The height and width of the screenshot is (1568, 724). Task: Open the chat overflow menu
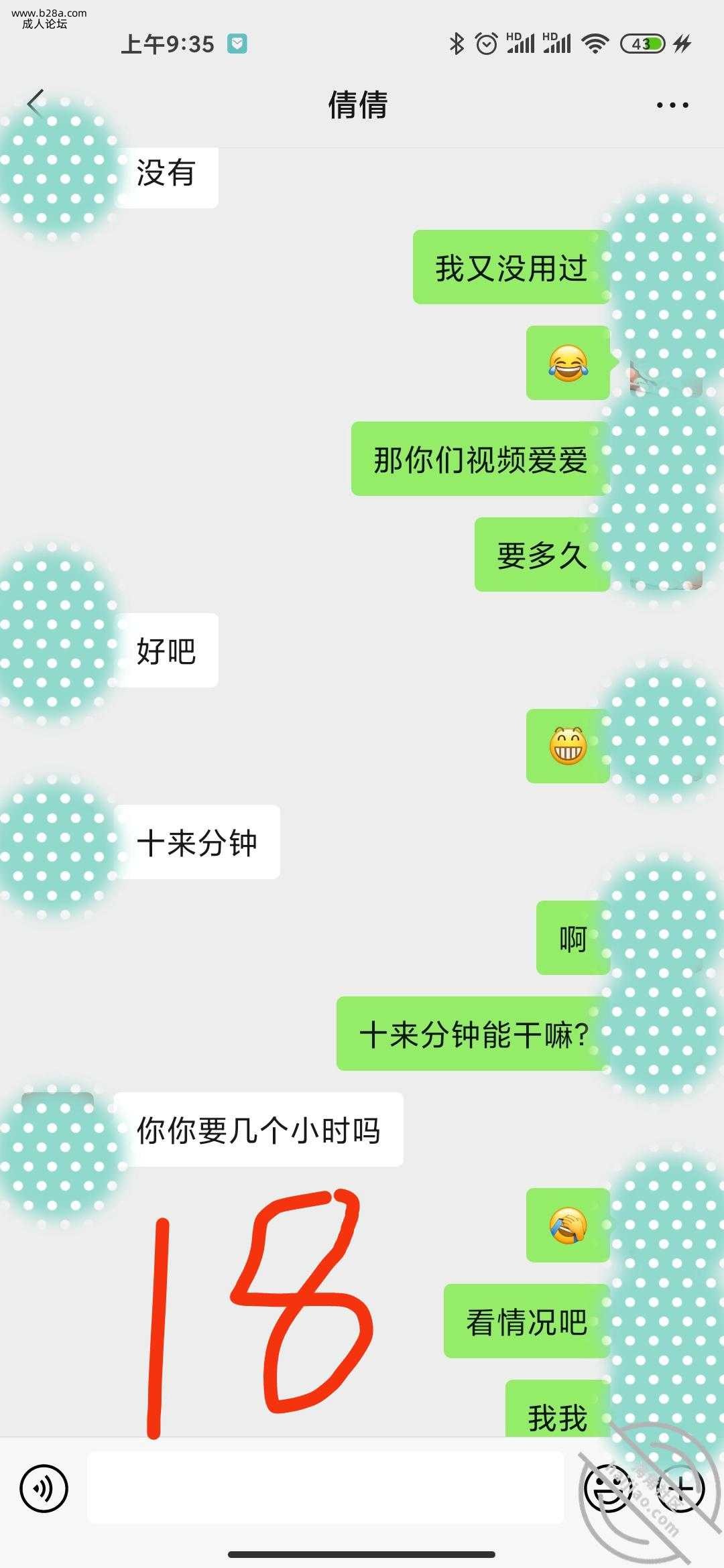(672, 105)
